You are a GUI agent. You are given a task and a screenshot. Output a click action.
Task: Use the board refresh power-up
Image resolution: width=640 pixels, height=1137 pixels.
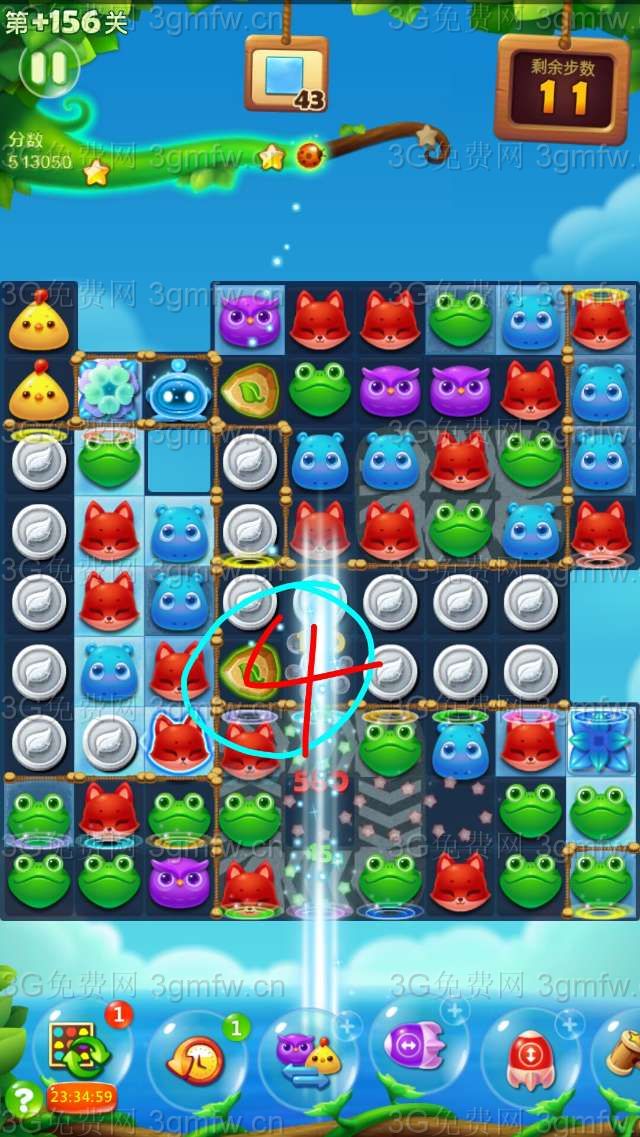coord(78,1048)
